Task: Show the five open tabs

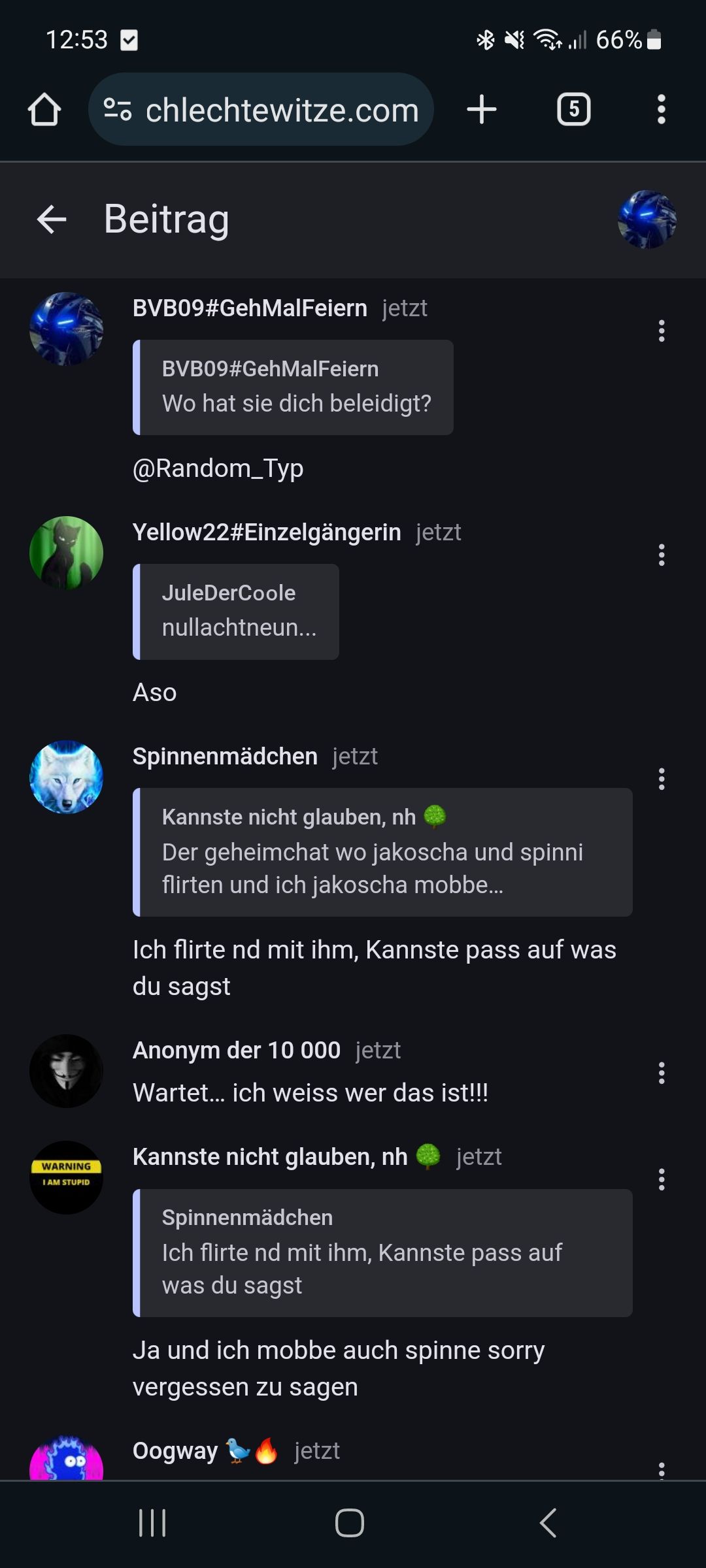Action: click(573, 110)
